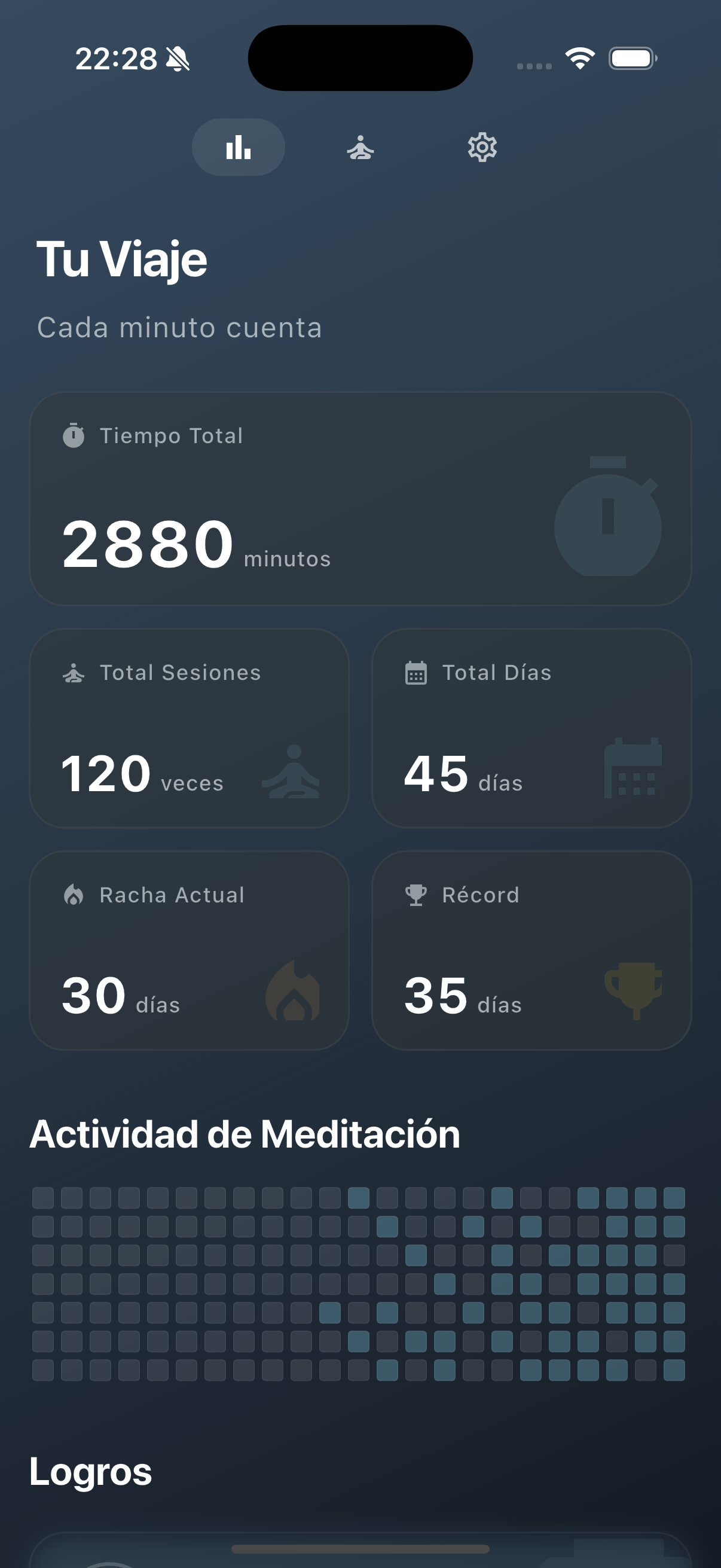Click the small timer icon beside Tiempo Total label

point(74,435)
